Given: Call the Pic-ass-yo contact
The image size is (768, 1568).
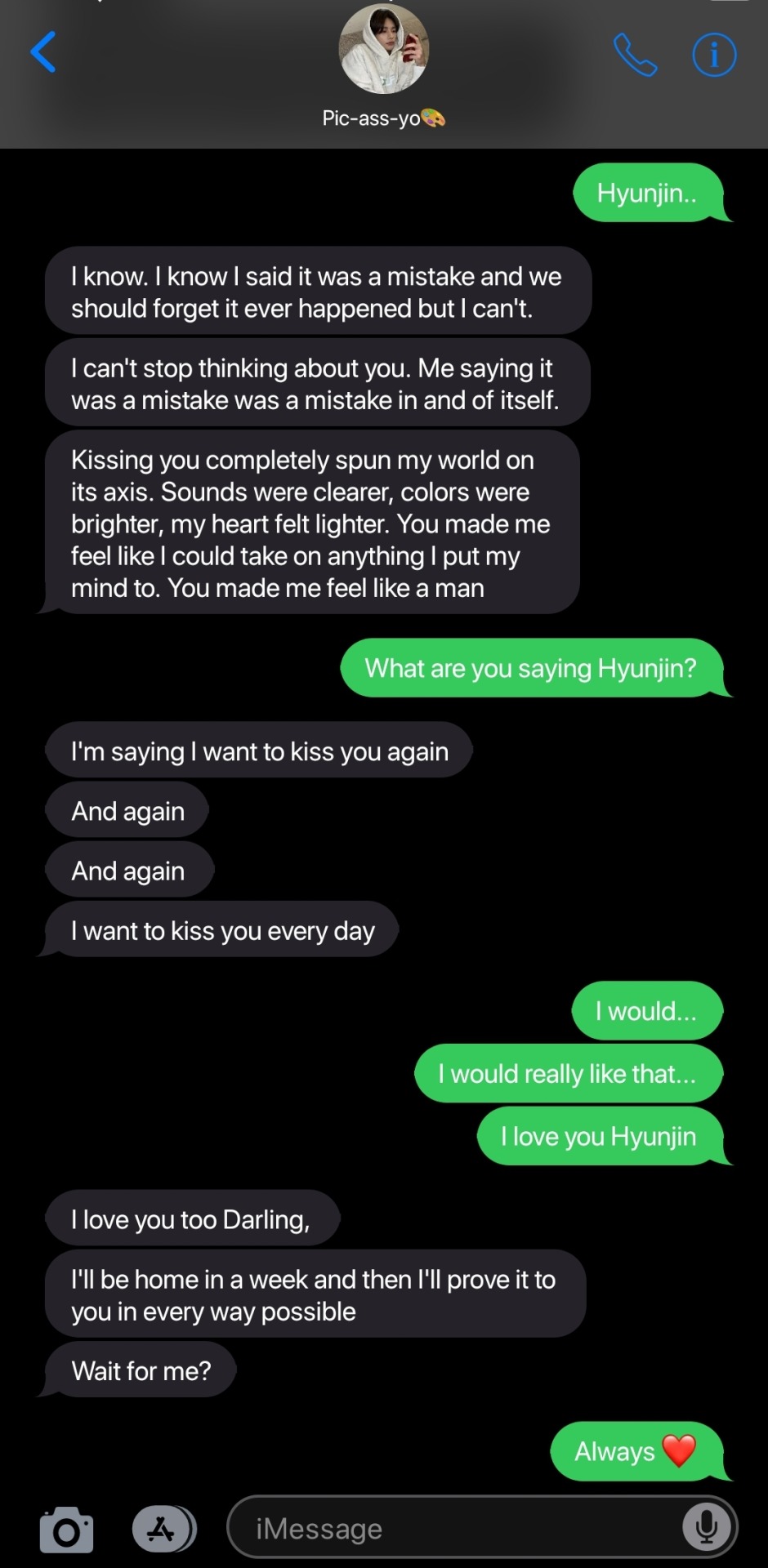Looking at the screenshot, I should tap(635, 55).
